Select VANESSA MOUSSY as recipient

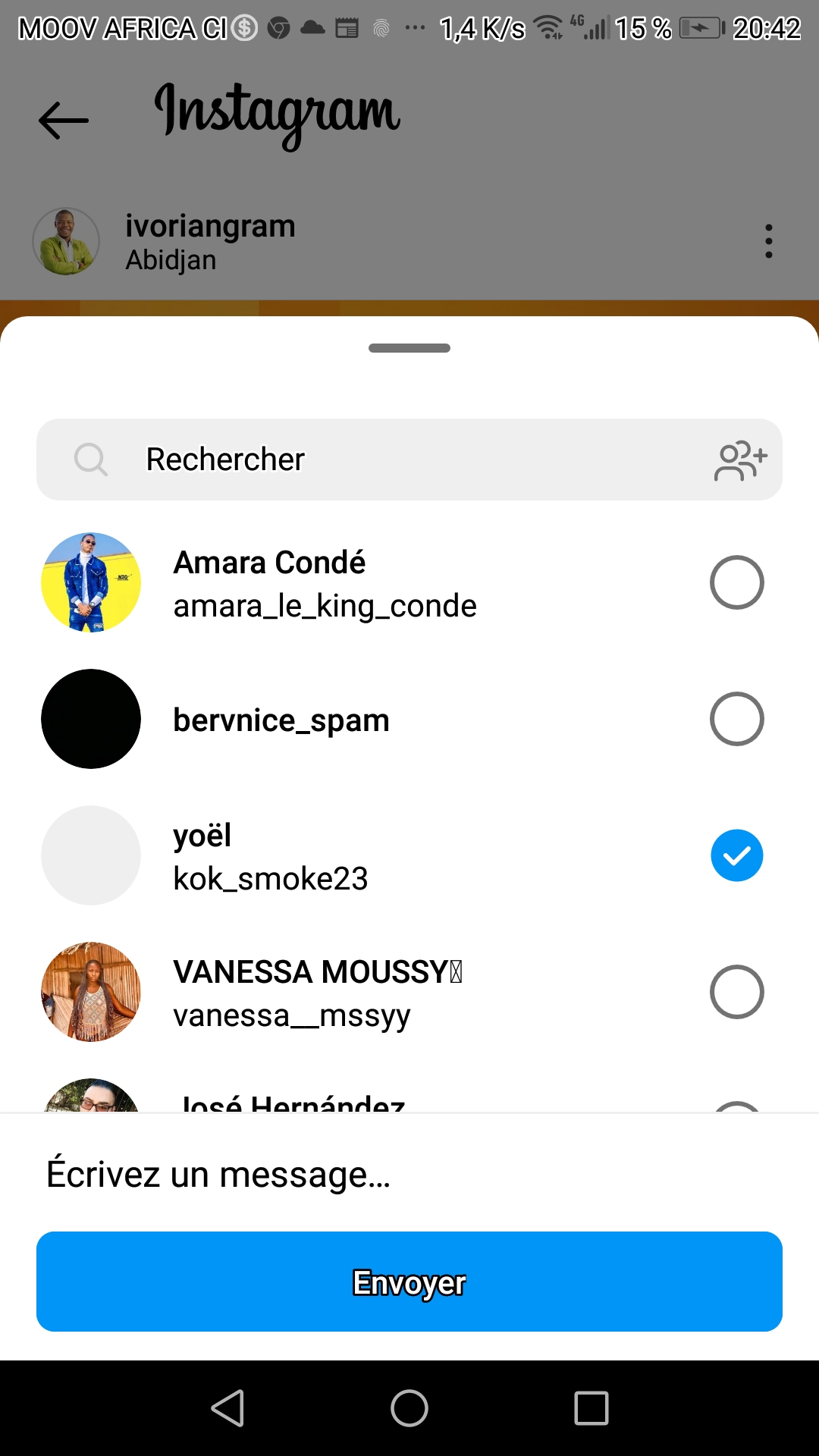[736, 992]
